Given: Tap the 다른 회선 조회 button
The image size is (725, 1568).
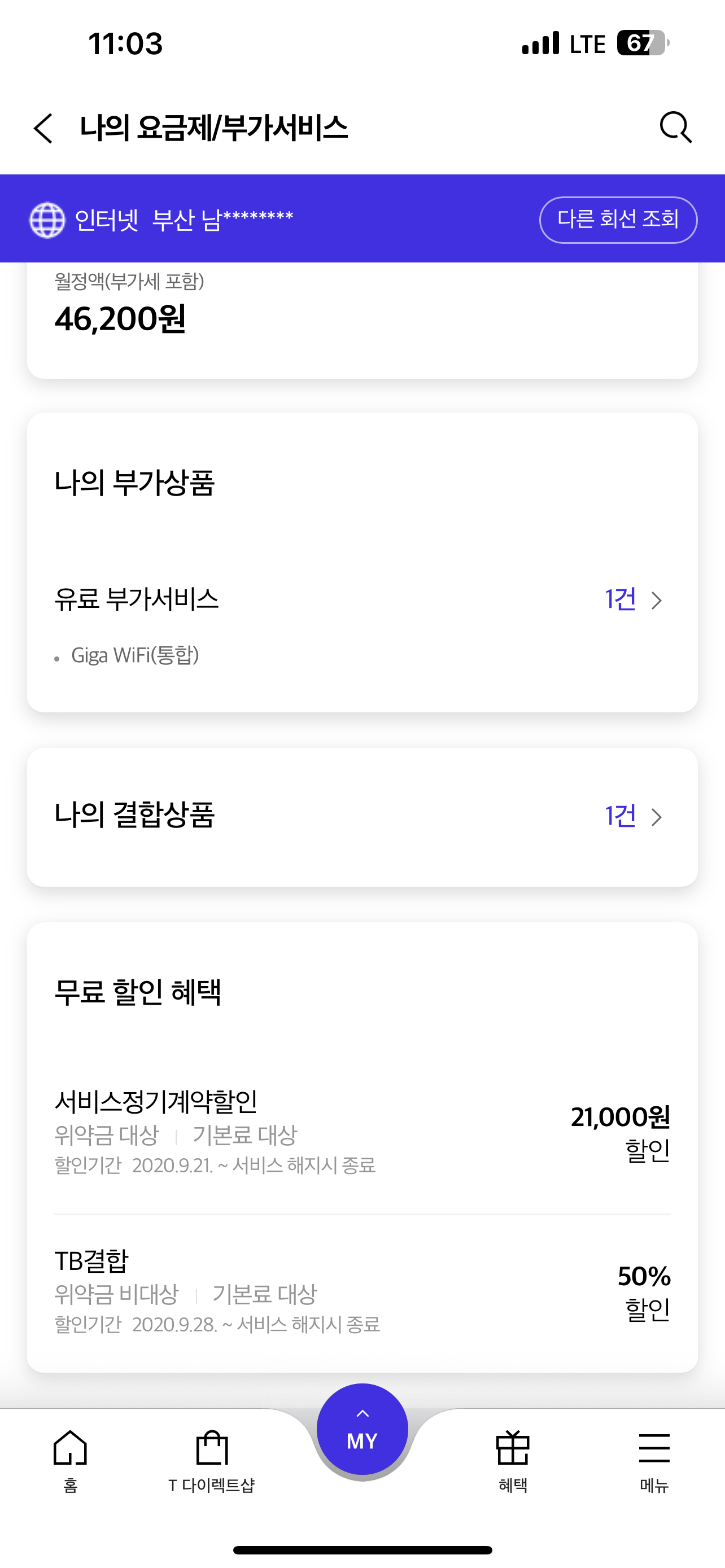Looking at the screenshot, I should click(x=618, y=220).
